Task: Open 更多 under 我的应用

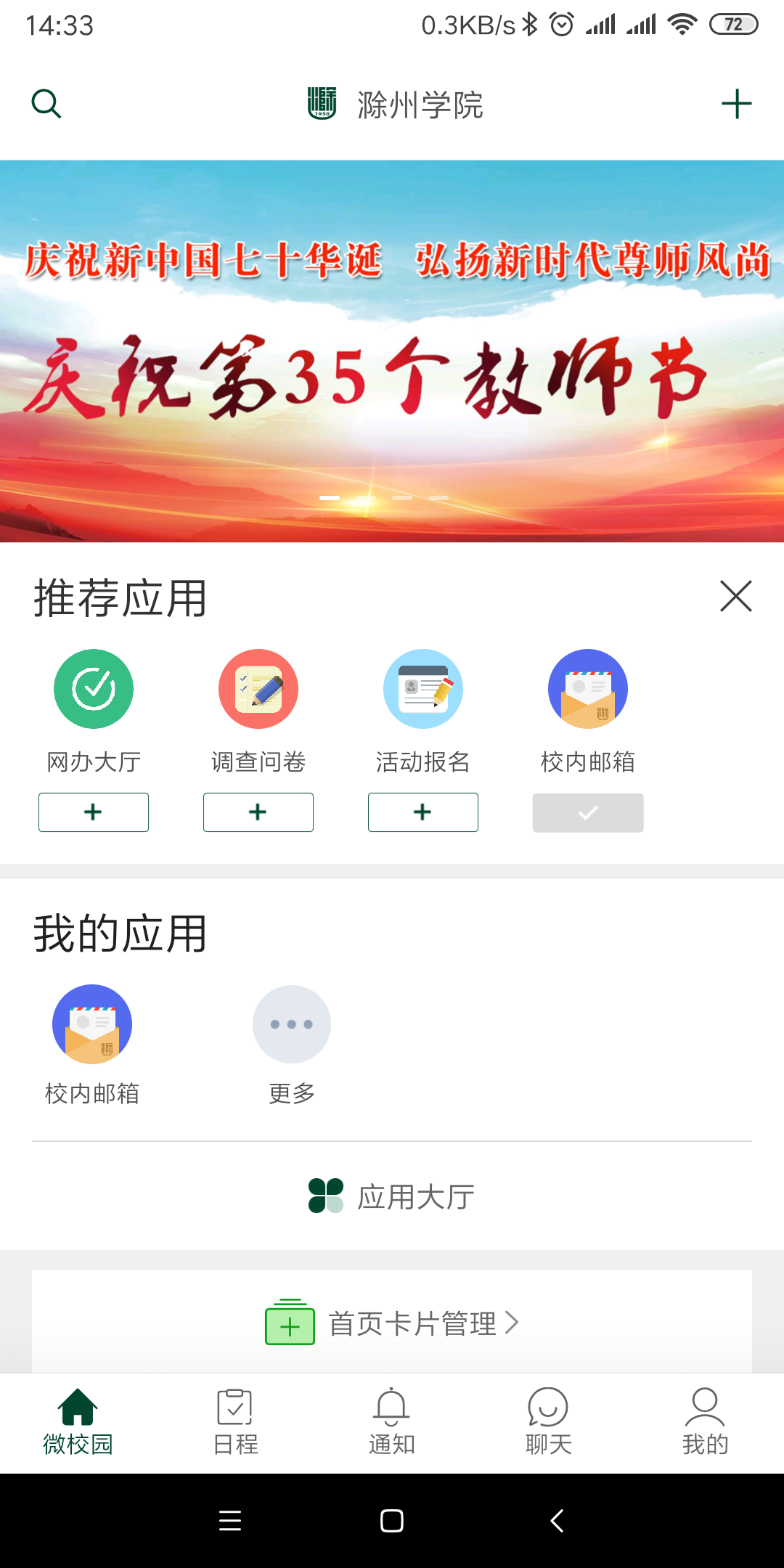Action: click(x=292, y=1024)
